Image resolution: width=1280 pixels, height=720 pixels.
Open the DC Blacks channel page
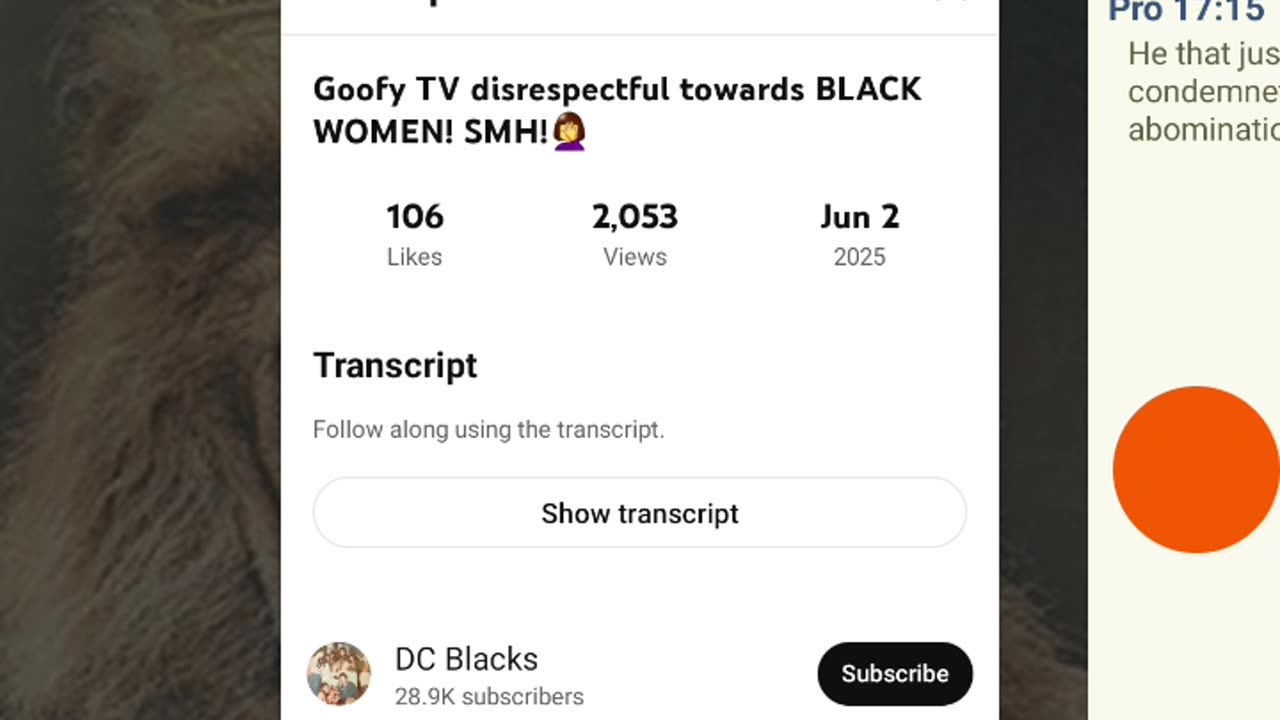466,660
